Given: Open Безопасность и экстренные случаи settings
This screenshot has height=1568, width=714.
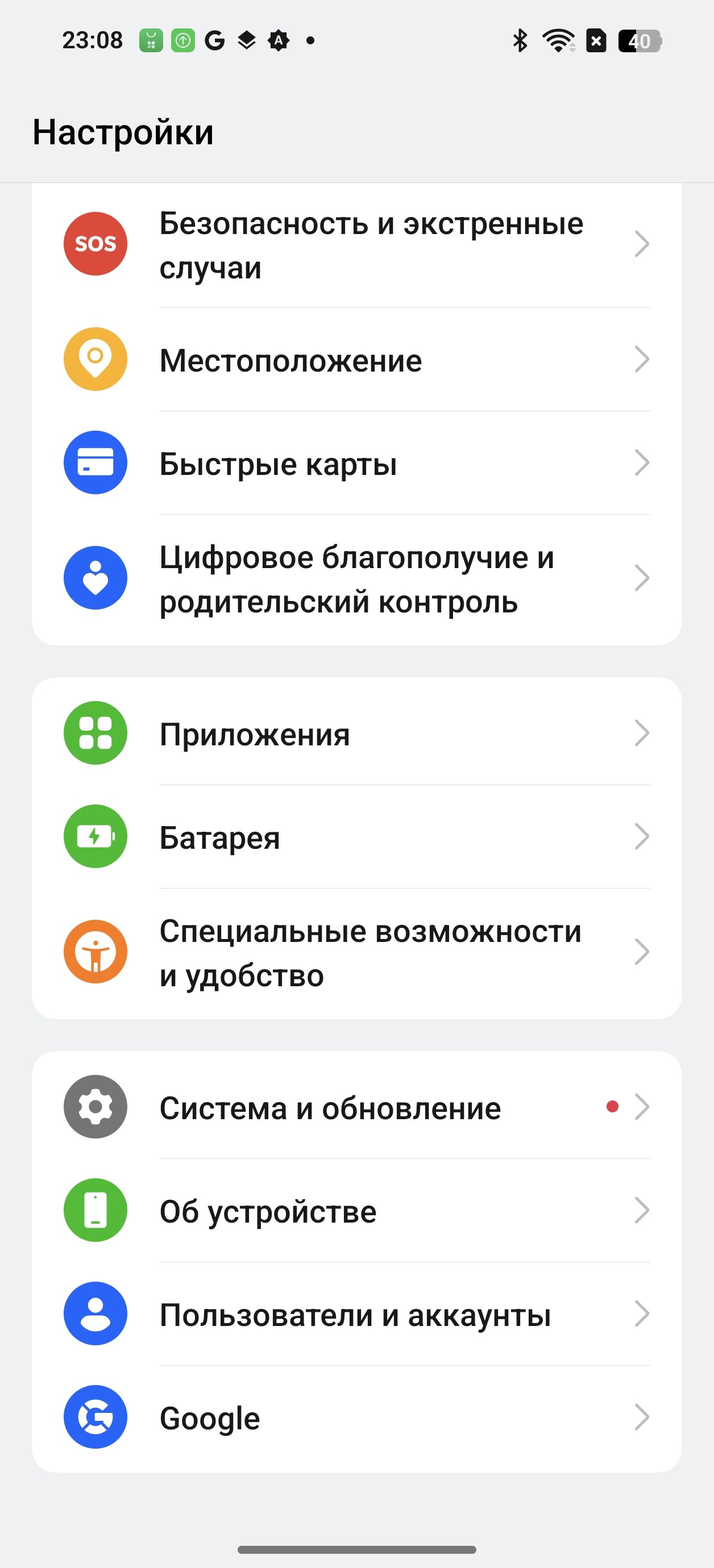Looking at the screenshot, I should 356,245.
